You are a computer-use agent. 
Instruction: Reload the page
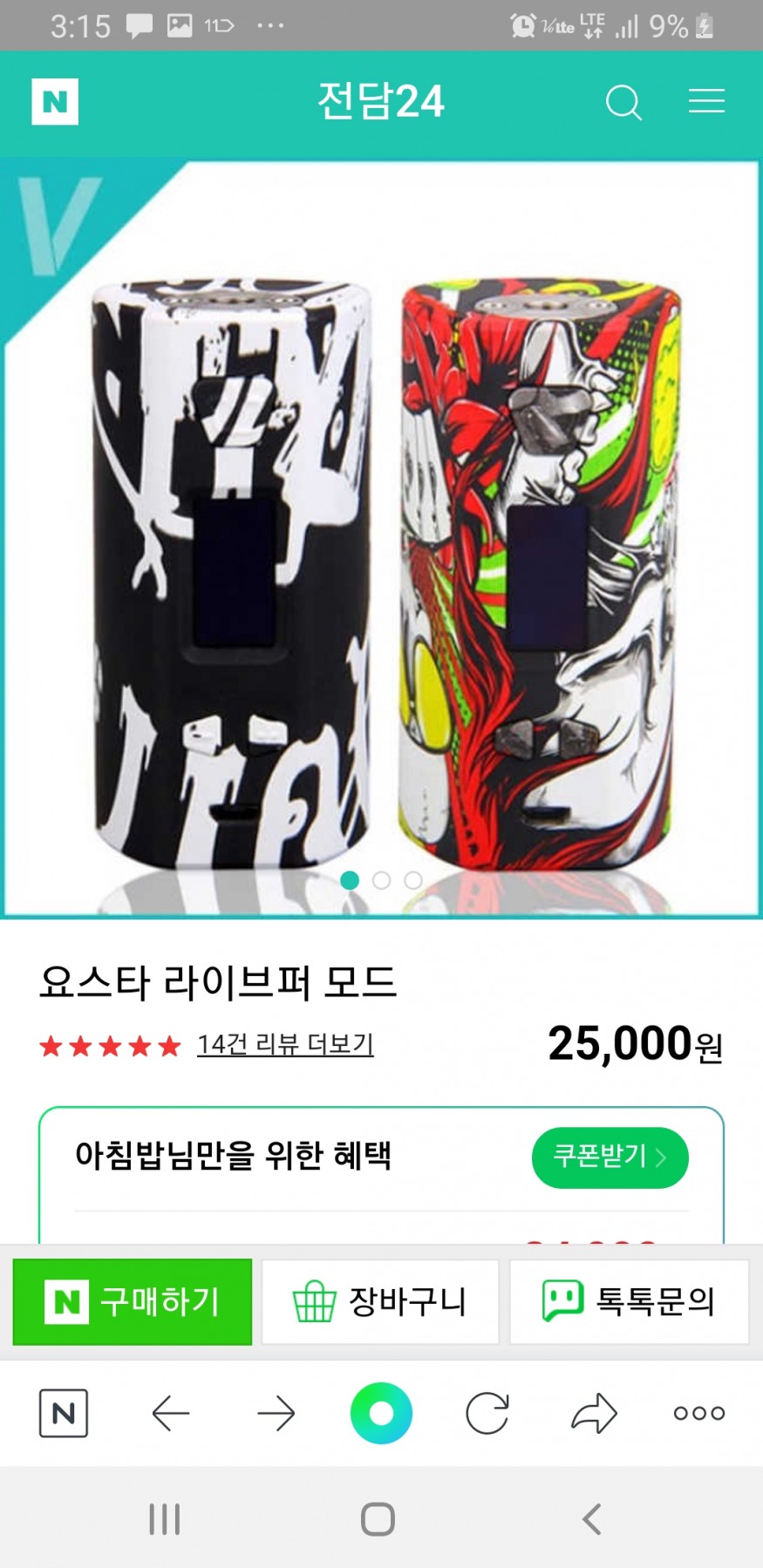[x=487, y=1413]
